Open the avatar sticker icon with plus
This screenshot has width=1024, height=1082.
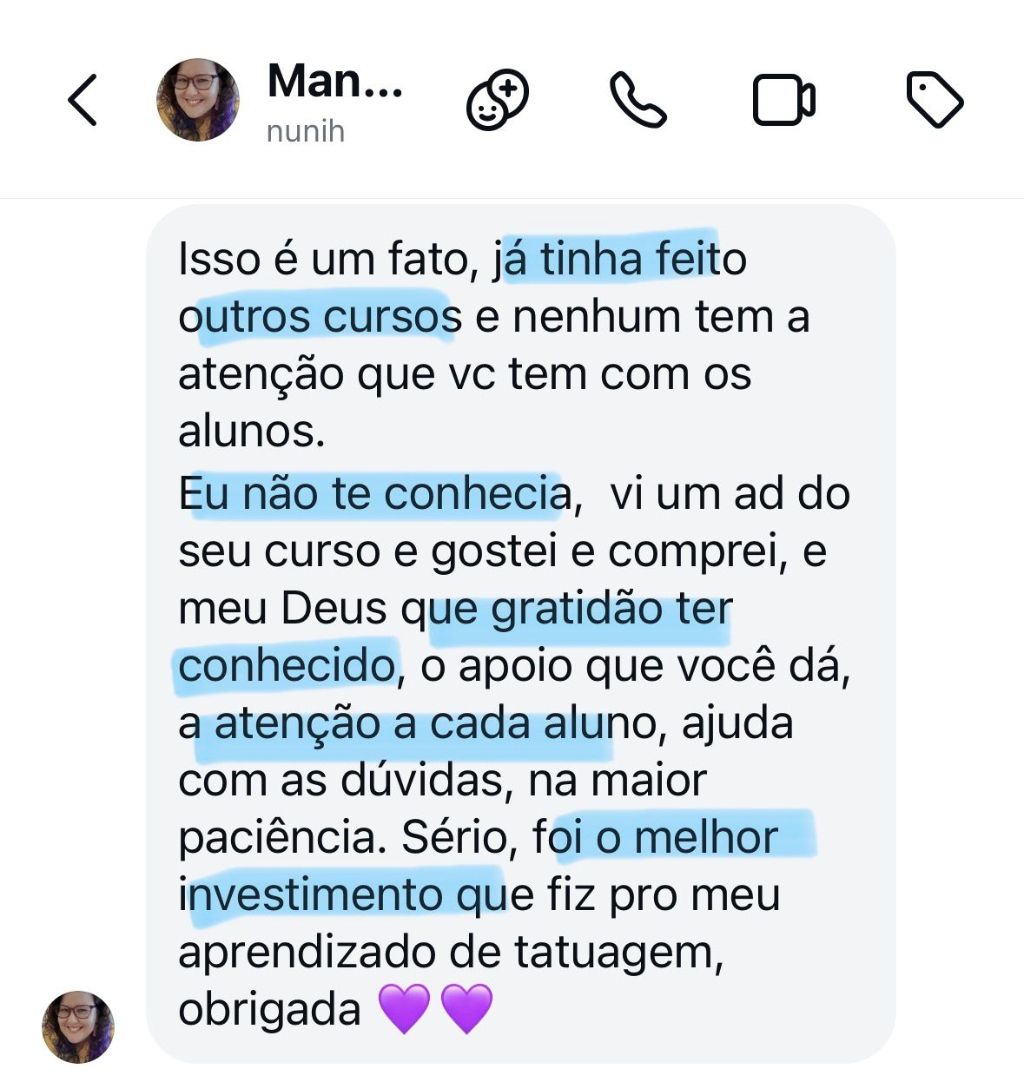click(497, 100)
